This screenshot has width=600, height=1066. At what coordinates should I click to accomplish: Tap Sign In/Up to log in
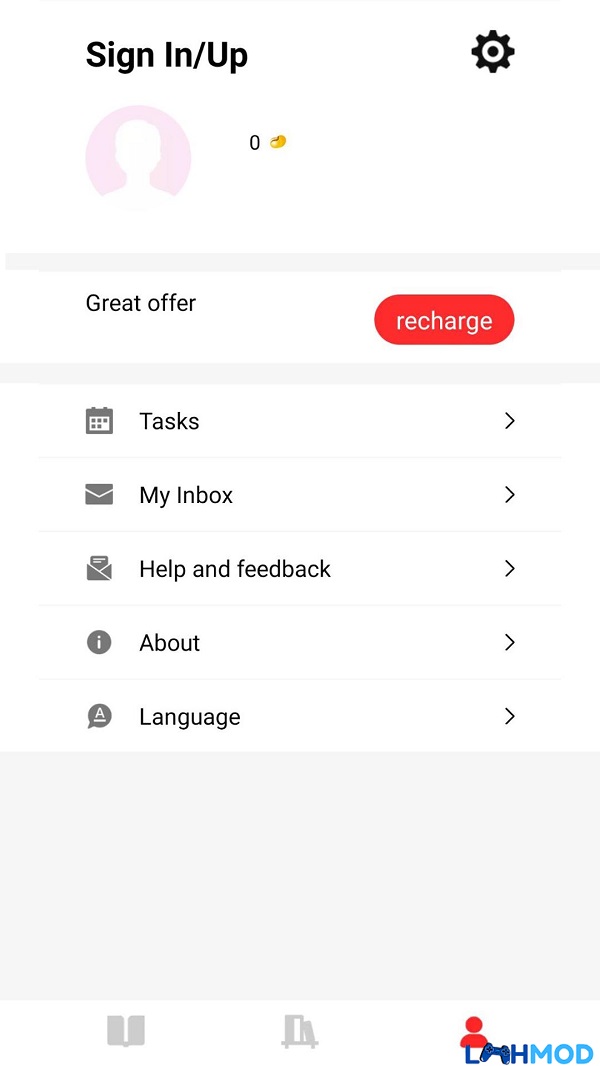click(x=166, y=55)
